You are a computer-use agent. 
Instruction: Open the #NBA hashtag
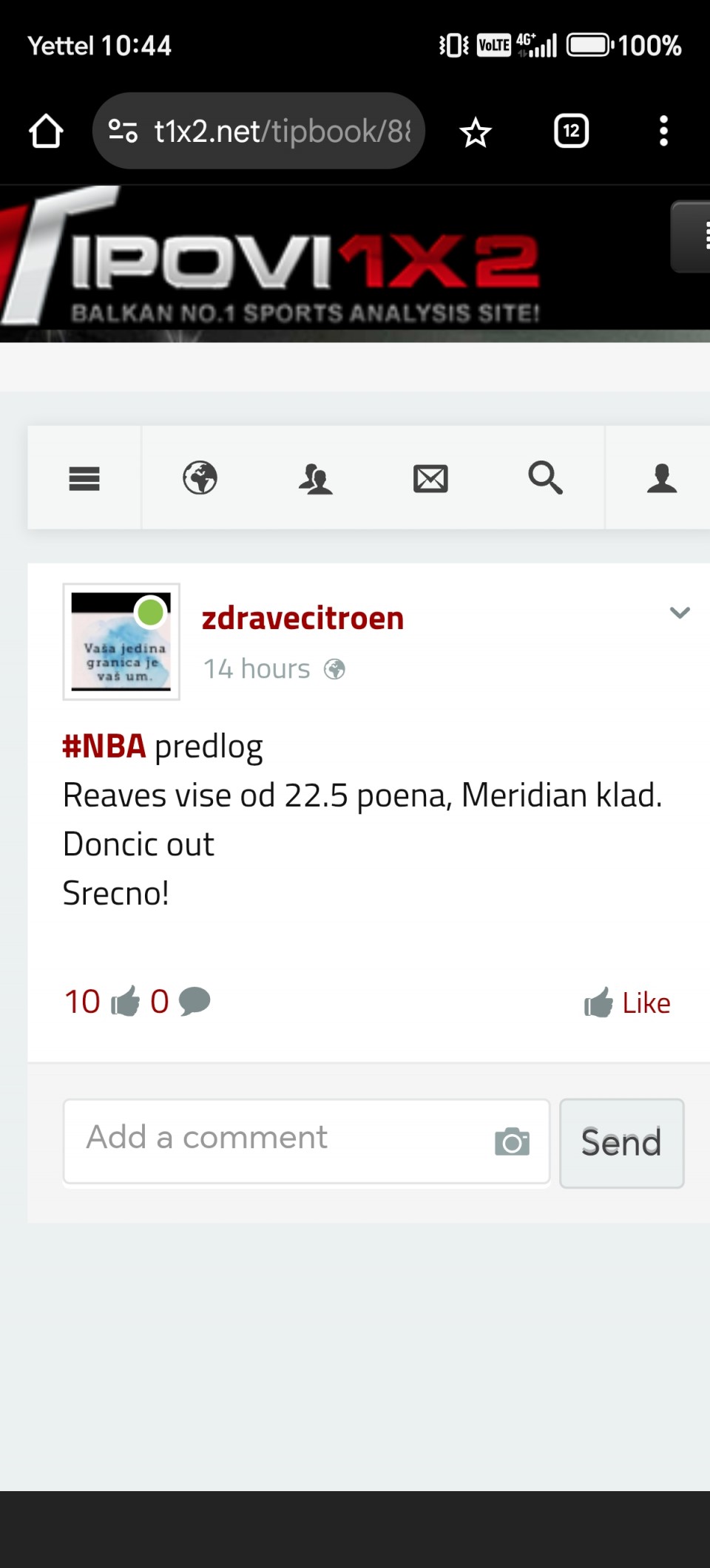[104, 747]
